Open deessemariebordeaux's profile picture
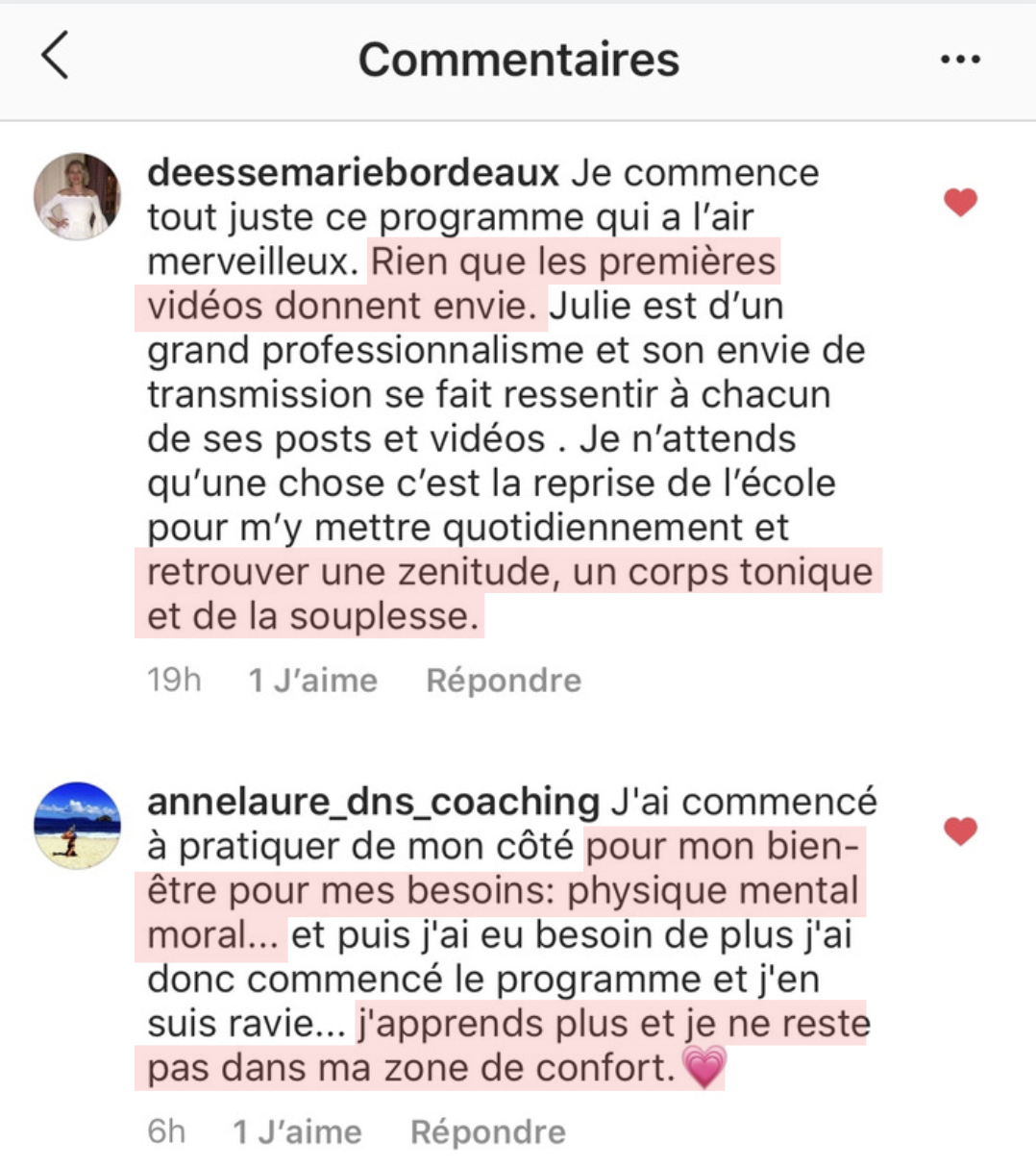 [x=77, y=196]
